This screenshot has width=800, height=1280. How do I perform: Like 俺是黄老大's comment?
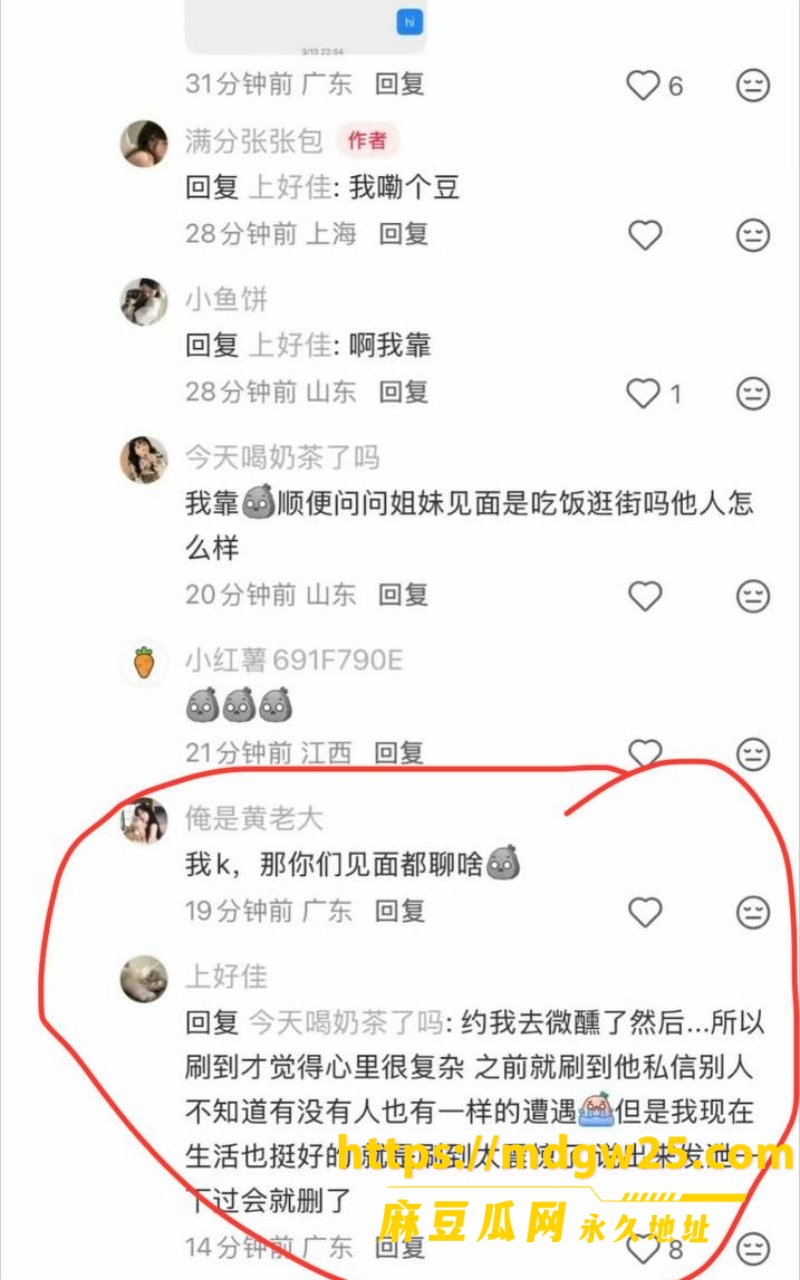(645, 912)
